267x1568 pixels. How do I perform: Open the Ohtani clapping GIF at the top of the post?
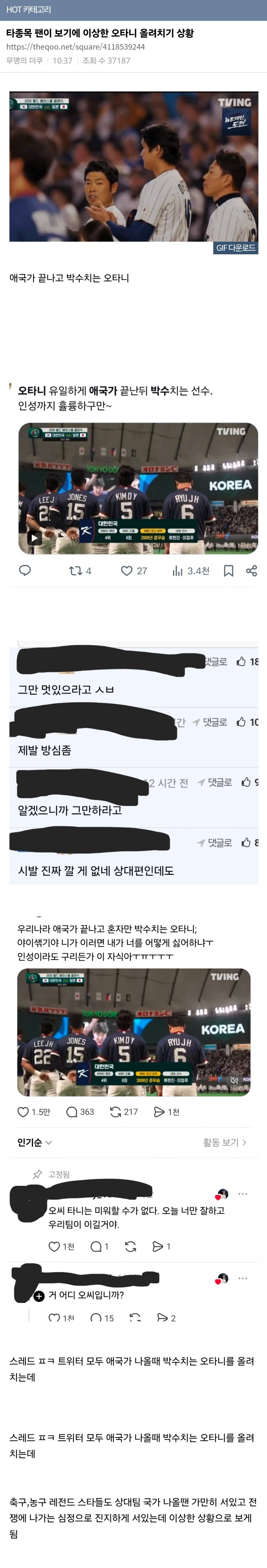(133, 166)
